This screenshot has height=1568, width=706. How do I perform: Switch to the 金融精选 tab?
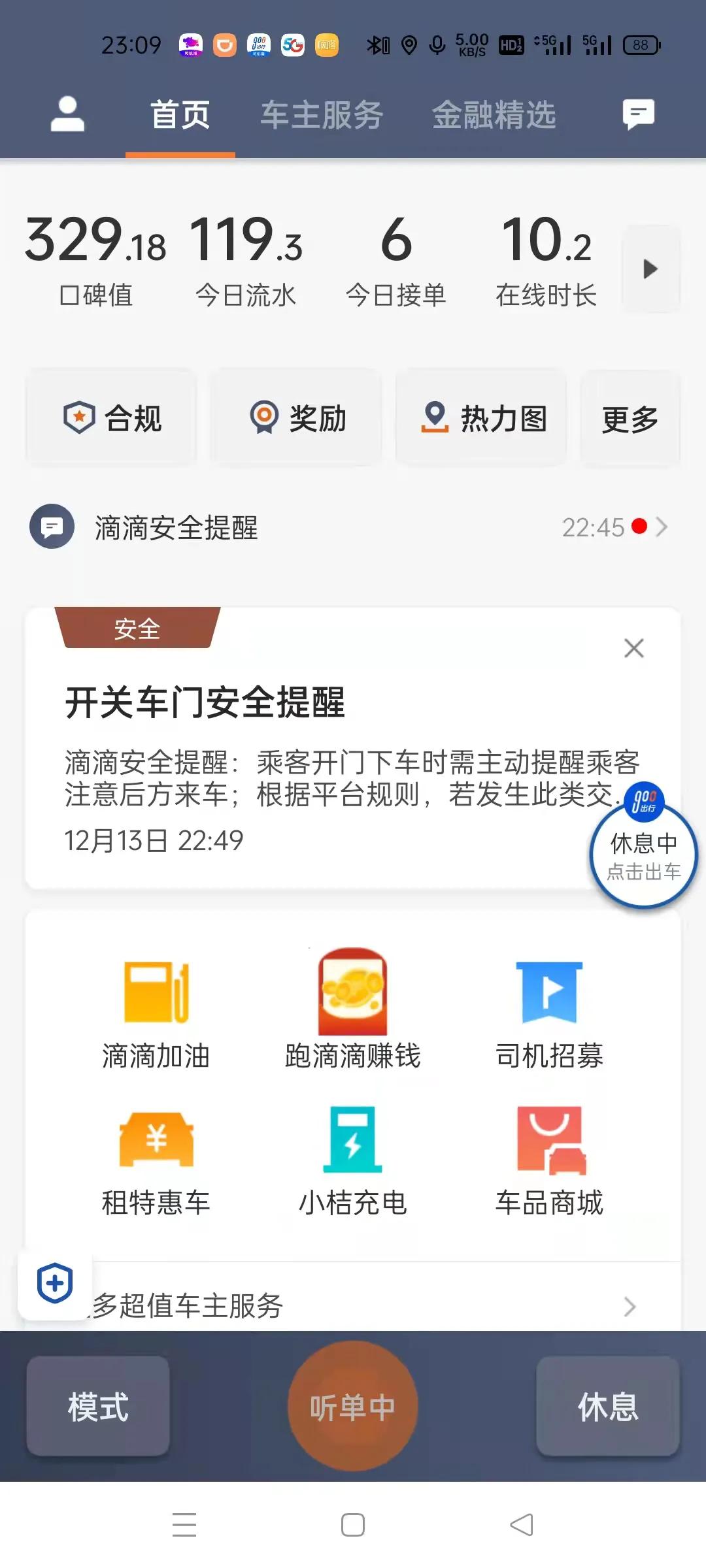click(x=494, y=114)
